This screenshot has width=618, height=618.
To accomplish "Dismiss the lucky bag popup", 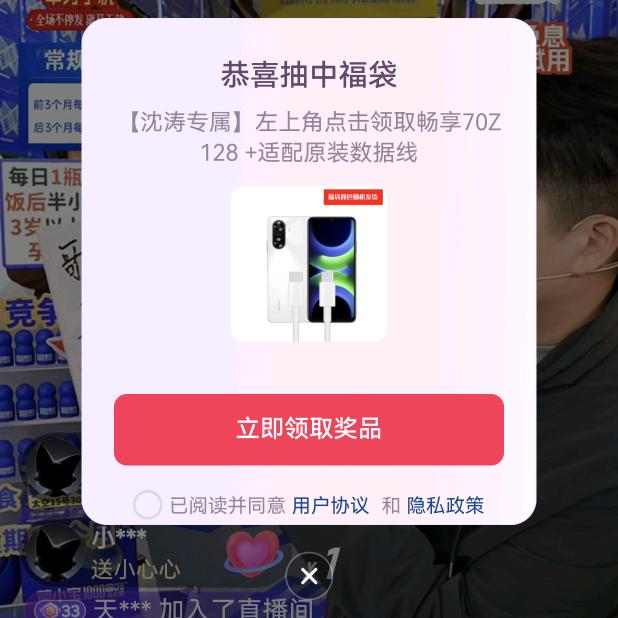I will (309, 576).
